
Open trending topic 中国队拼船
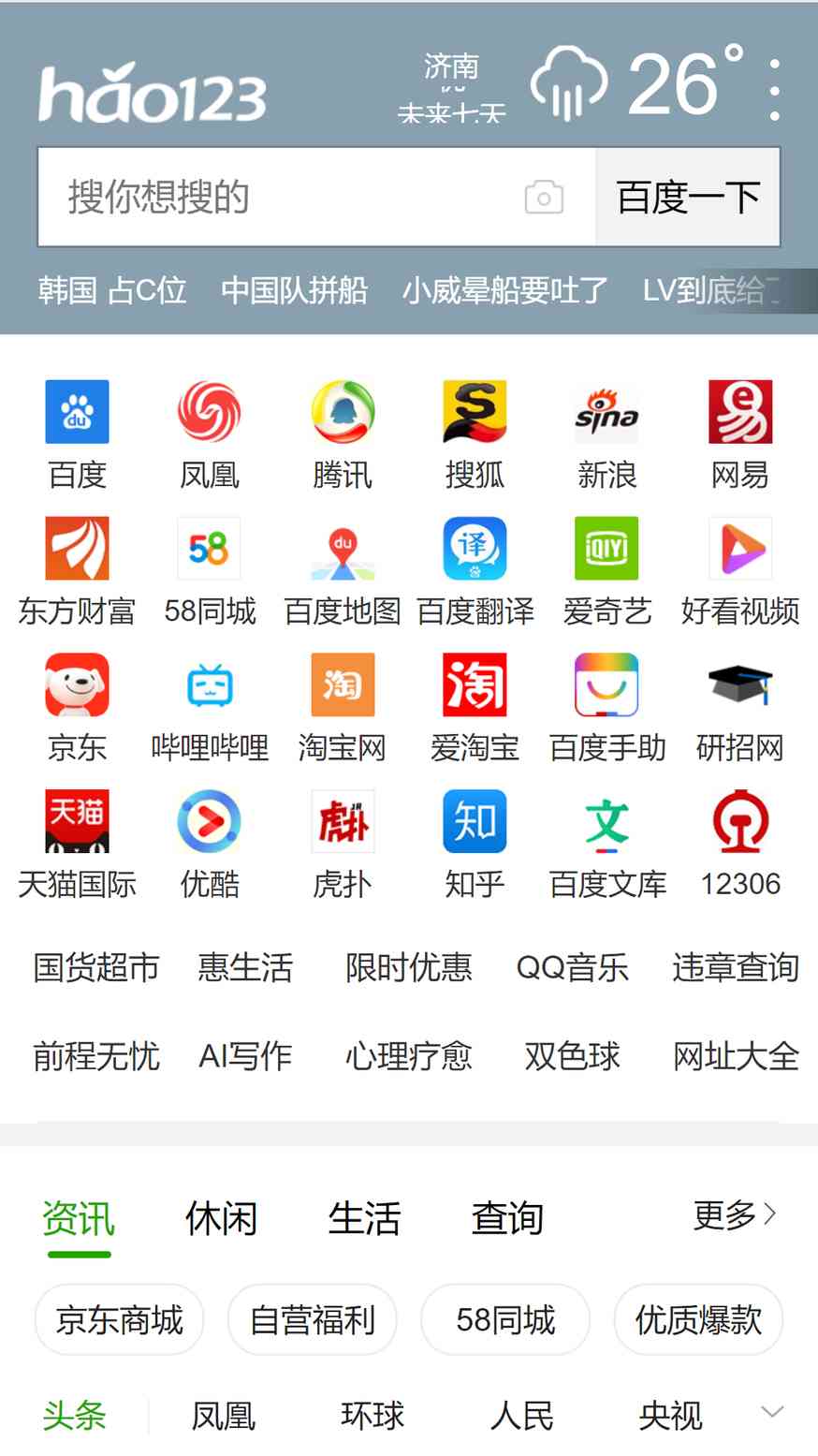pos(294,290)
